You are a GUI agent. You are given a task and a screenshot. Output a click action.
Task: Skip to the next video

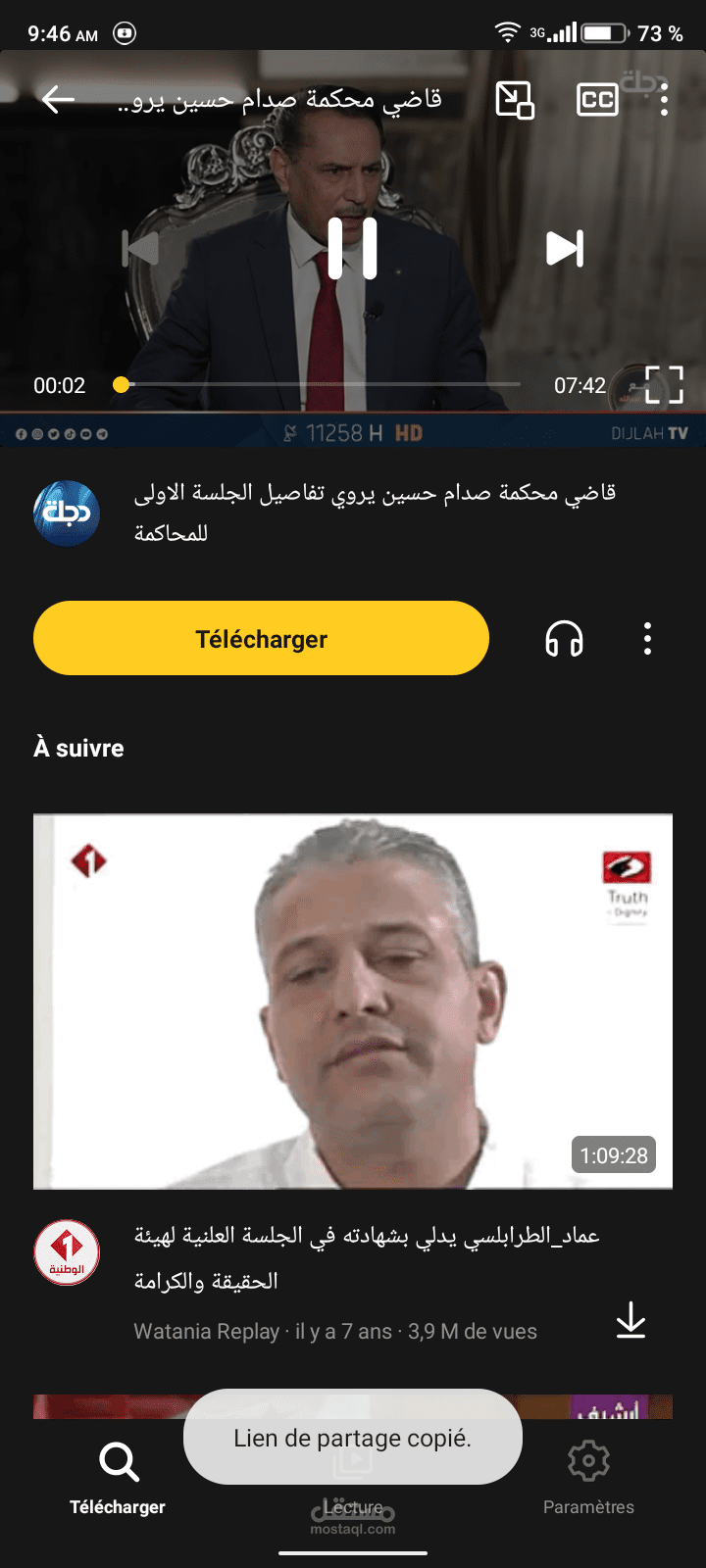565,247
